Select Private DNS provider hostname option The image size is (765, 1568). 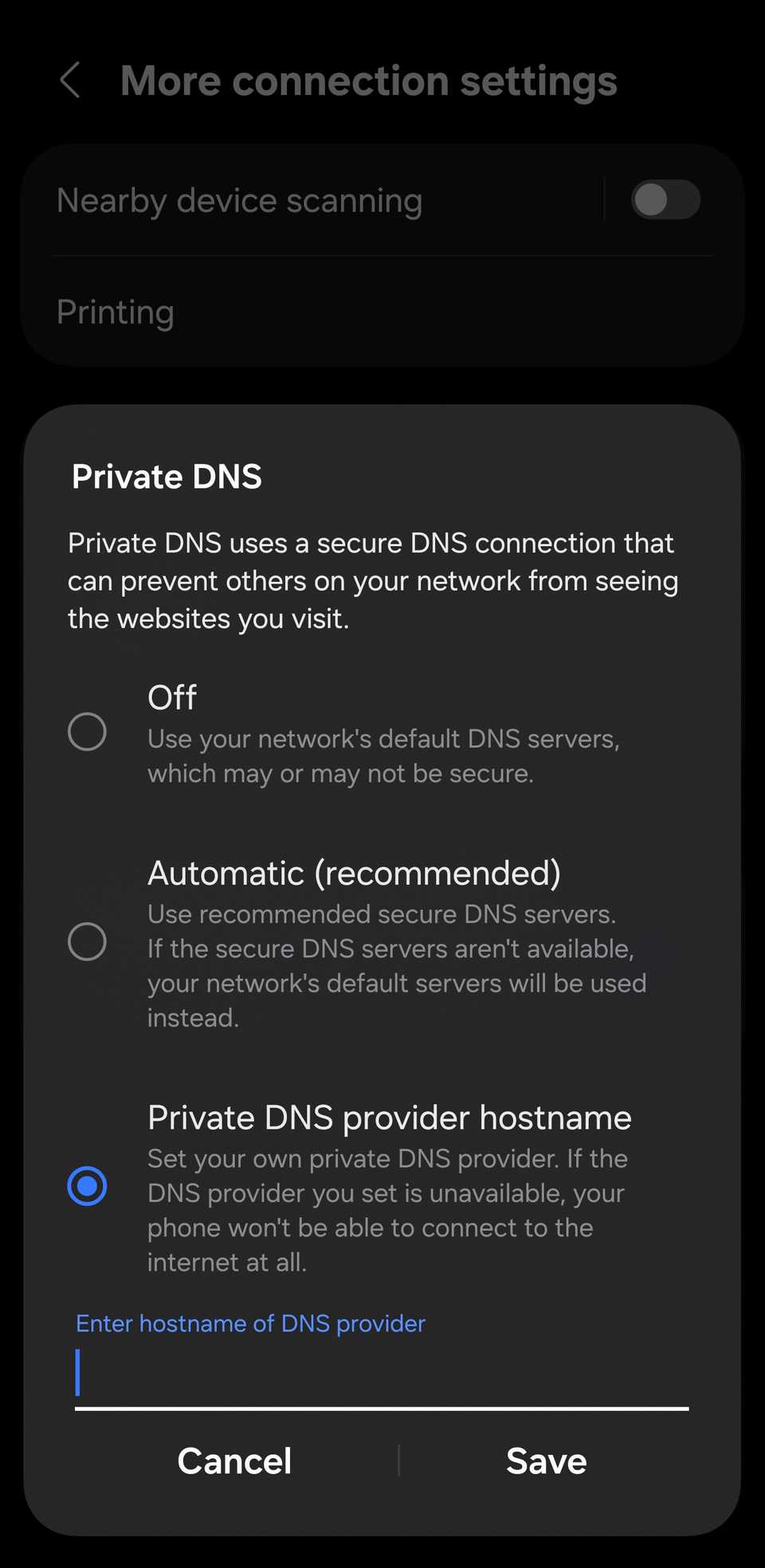[88, 1186]
